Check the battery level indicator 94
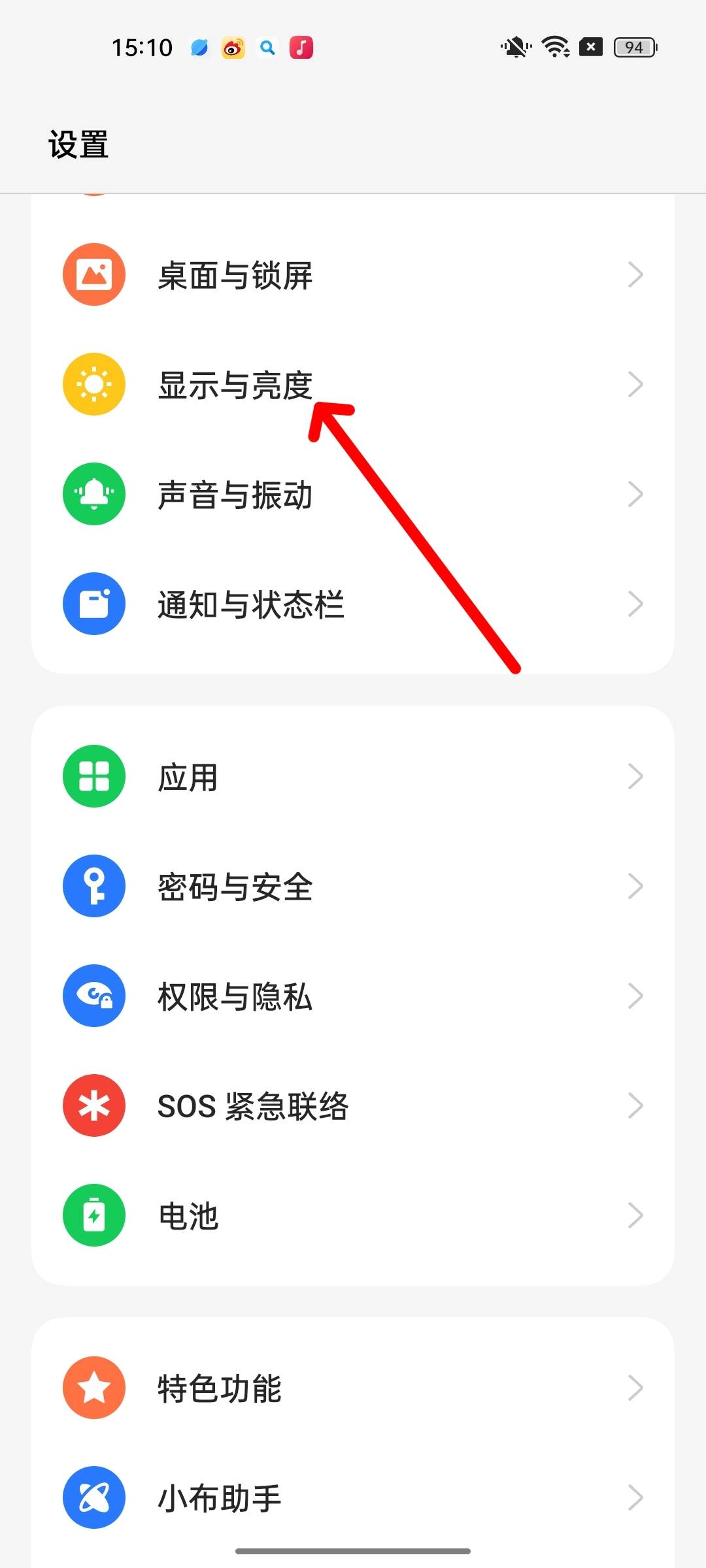Image resolution: width=706 pixels, height=1568 pixels. coord(633,46)
